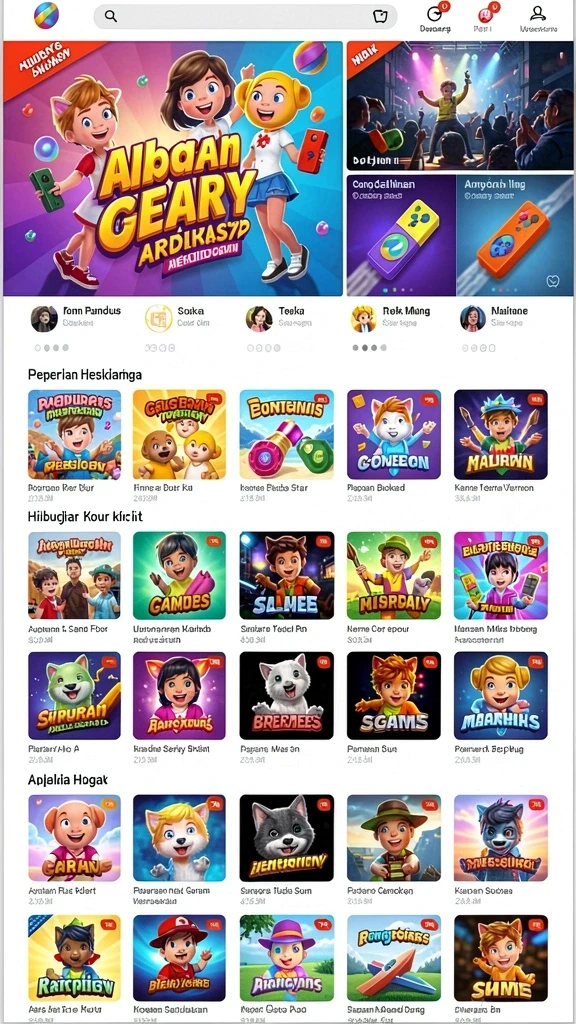Open the SGAMS game tile

click(x=394, y=696)
